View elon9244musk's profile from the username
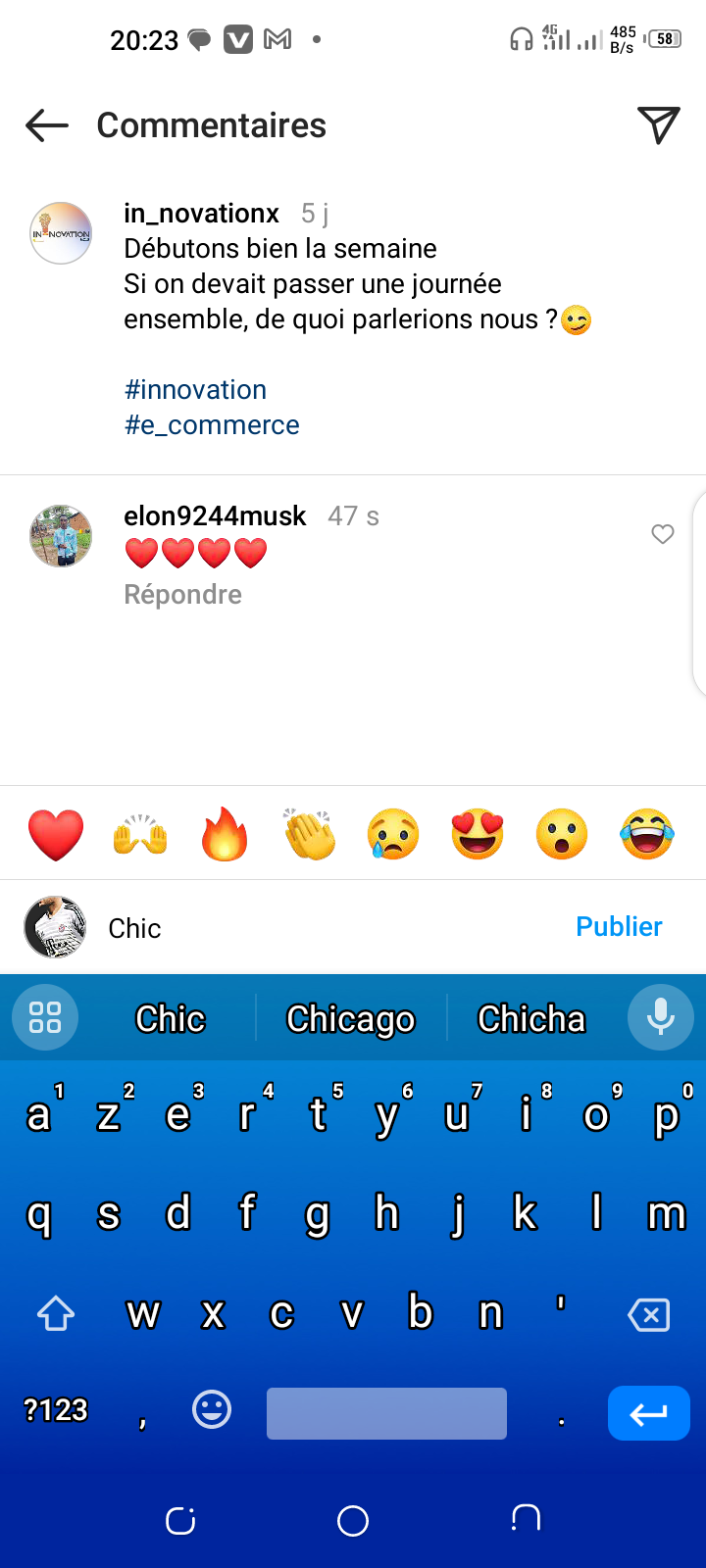The width and height of the screenshot is (706, 1568). click(x=215, y=515)
